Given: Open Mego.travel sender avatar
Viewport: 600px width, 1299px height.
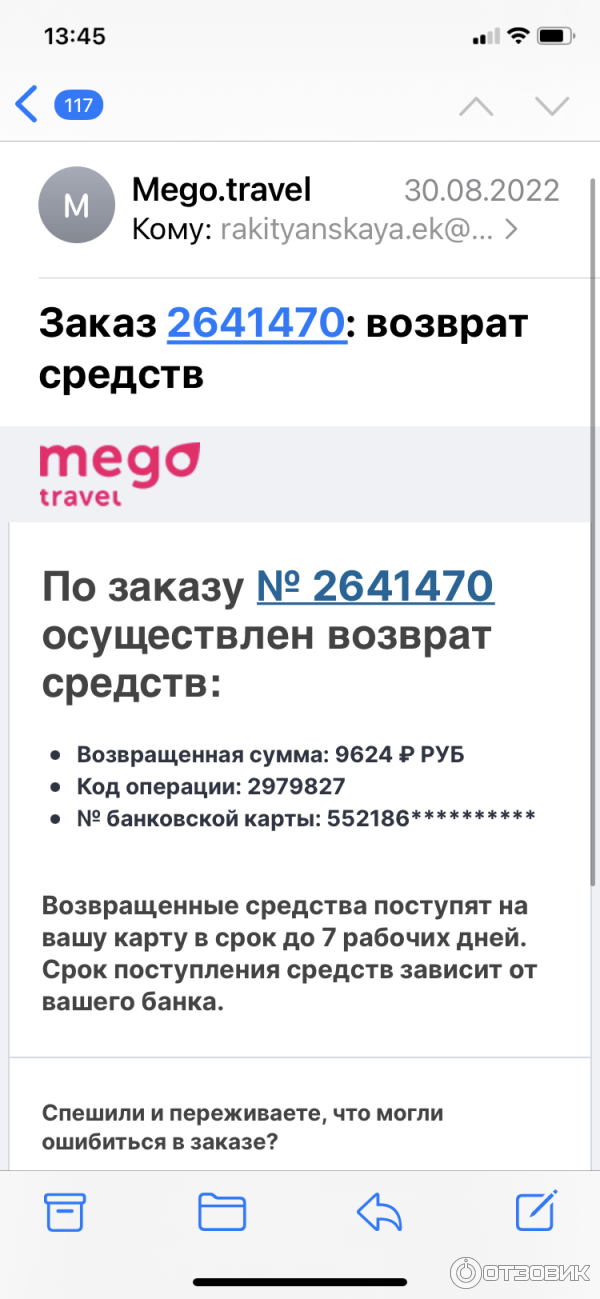Looking at the screenshot, I should pos(76,205).
